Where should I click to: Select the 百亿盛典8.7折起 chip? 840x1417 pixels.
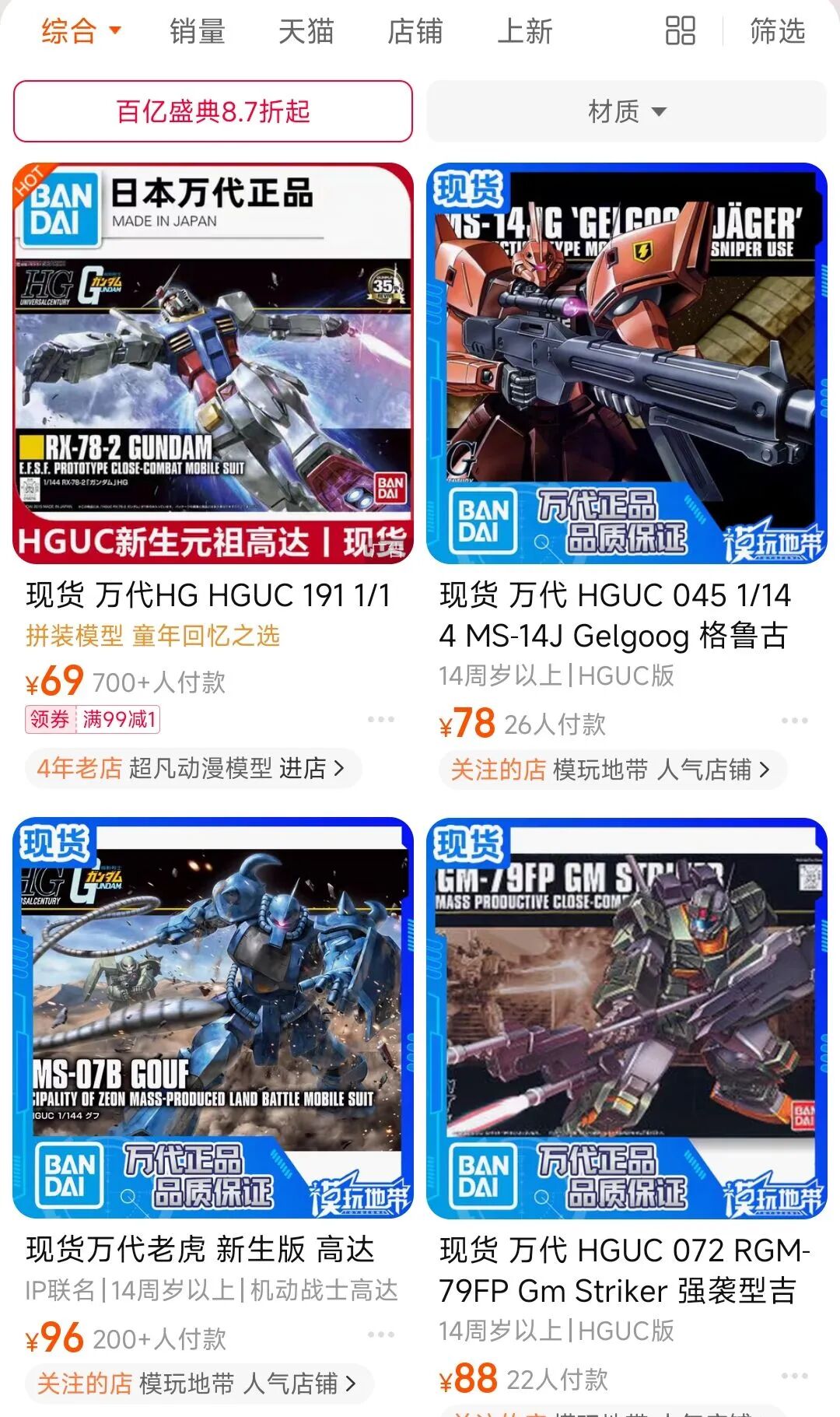pyautogui.click(x=213, y=111)
